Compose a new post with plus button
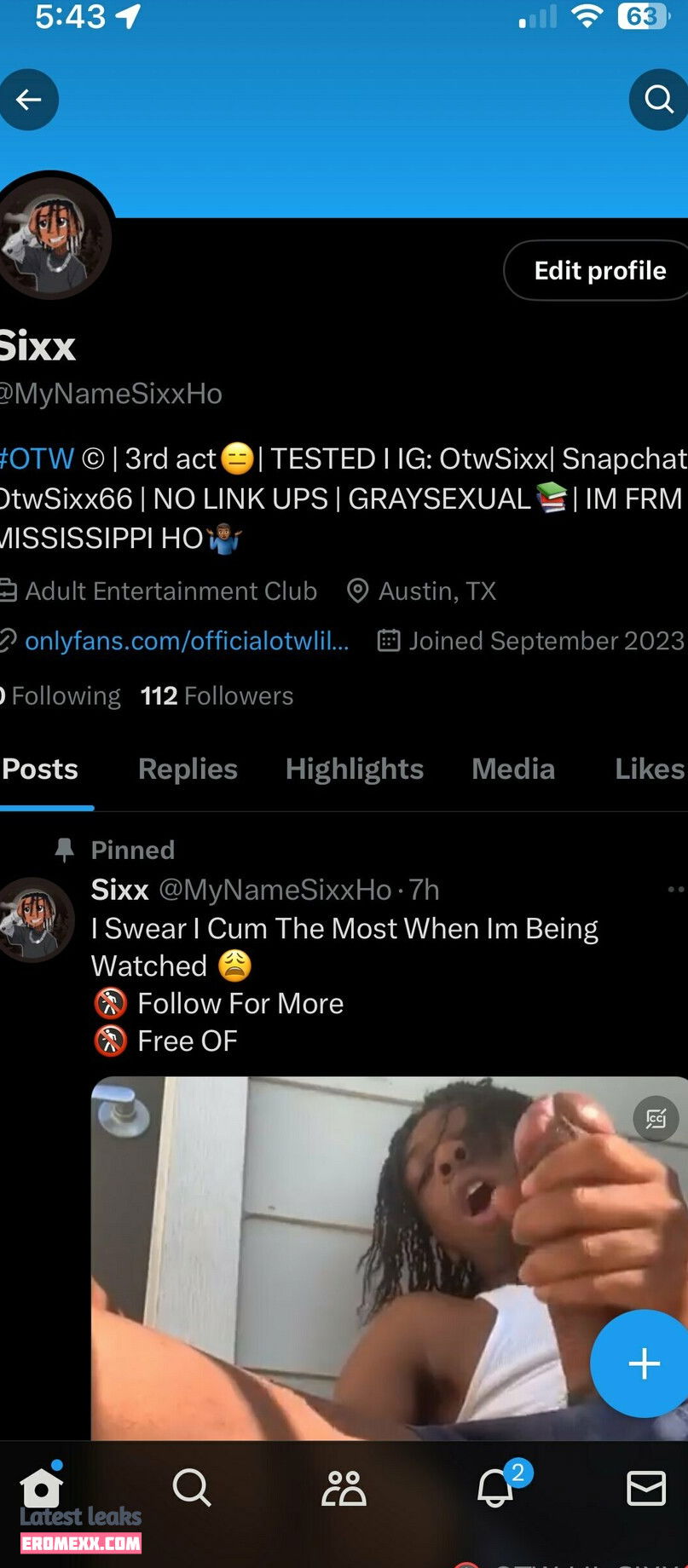The image size is (688, 1568). click(644, 1363)
